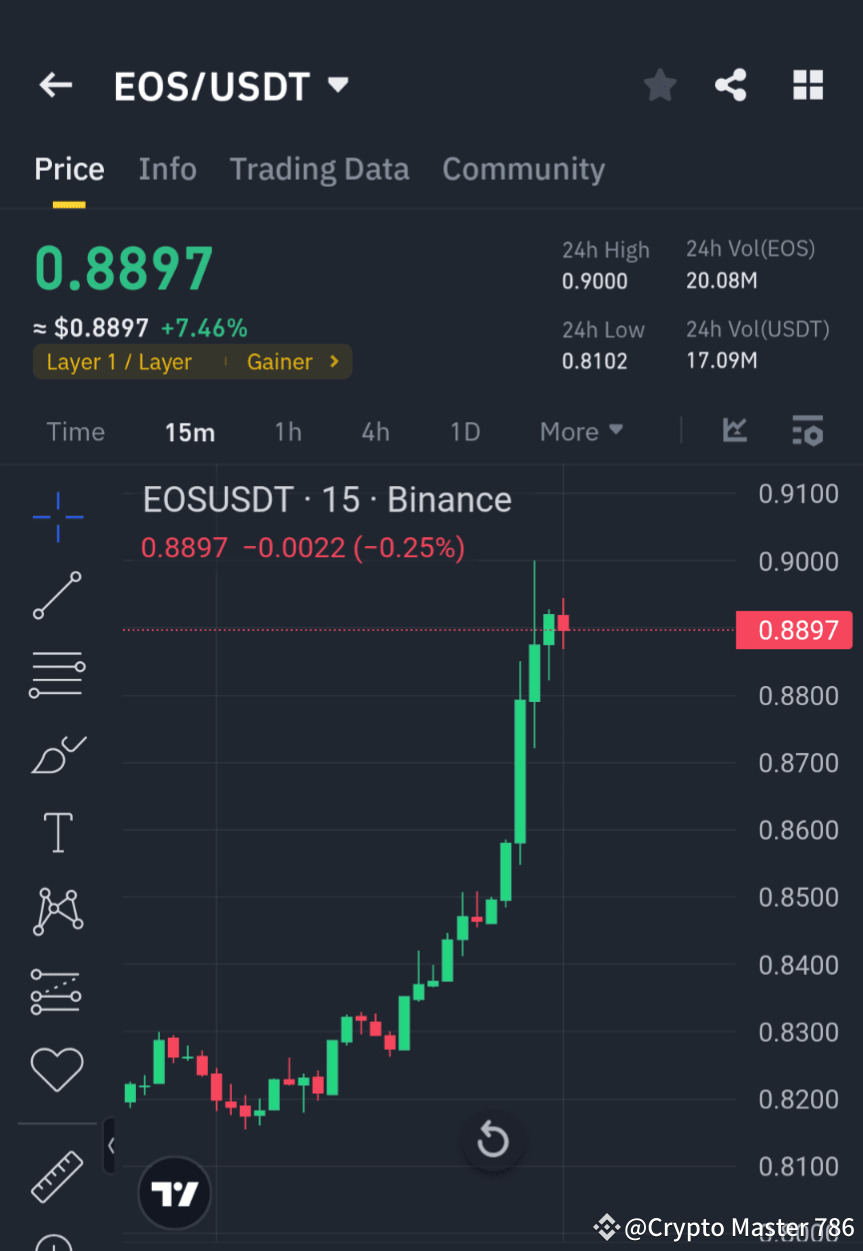Screen dimensions: 863x1251
Task: Toggle EOS/USDT as favorite with star
Action: click(659, 85)
